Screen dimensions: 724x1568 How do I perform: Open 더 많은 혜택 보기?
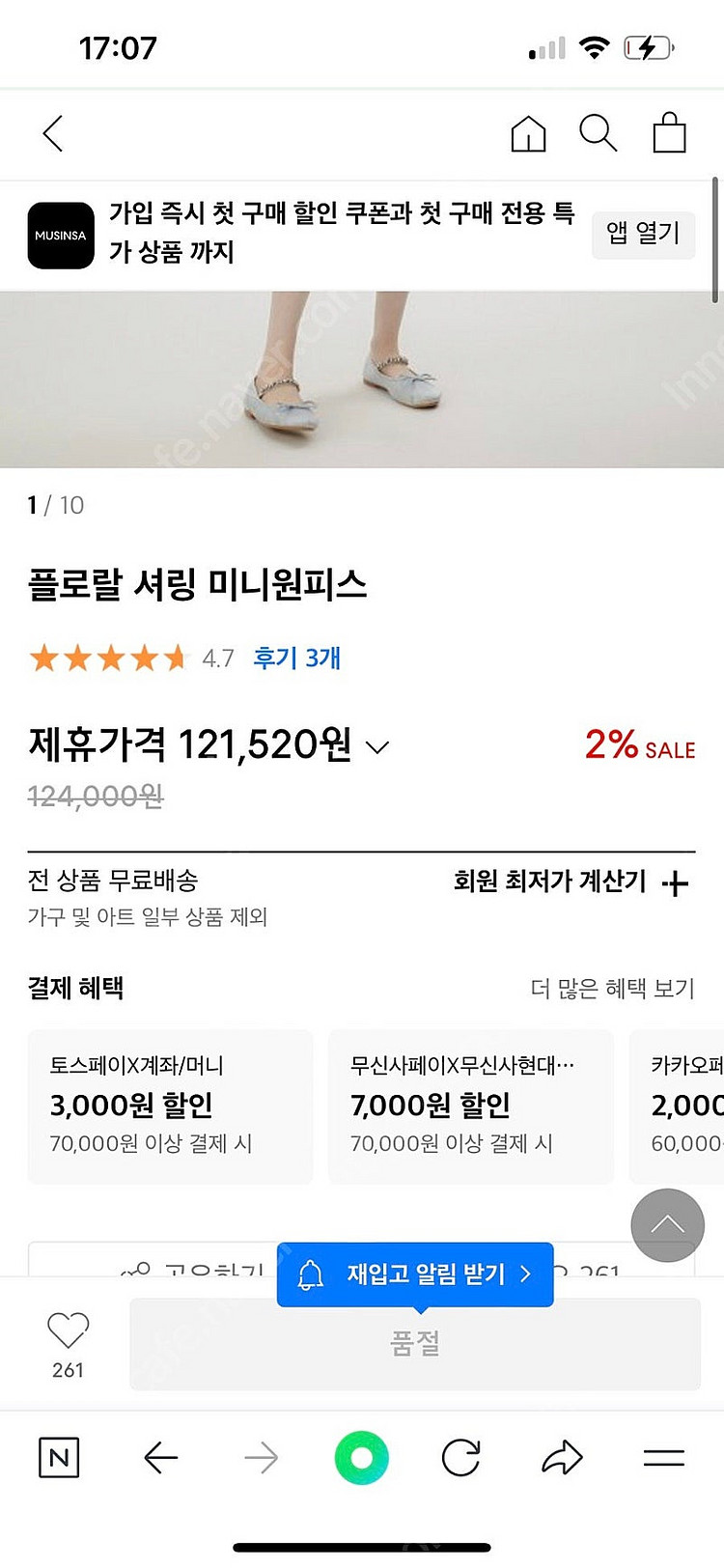tap(612, 989)
